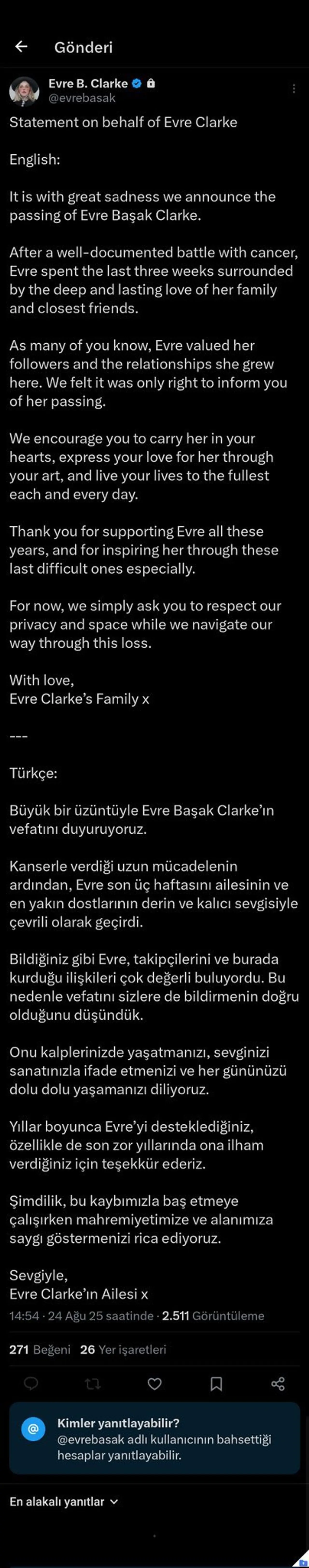Open the post's overflow menu
Image resolution: width=309 pixels, height=1568 pixels.
(x=294, y=89)
